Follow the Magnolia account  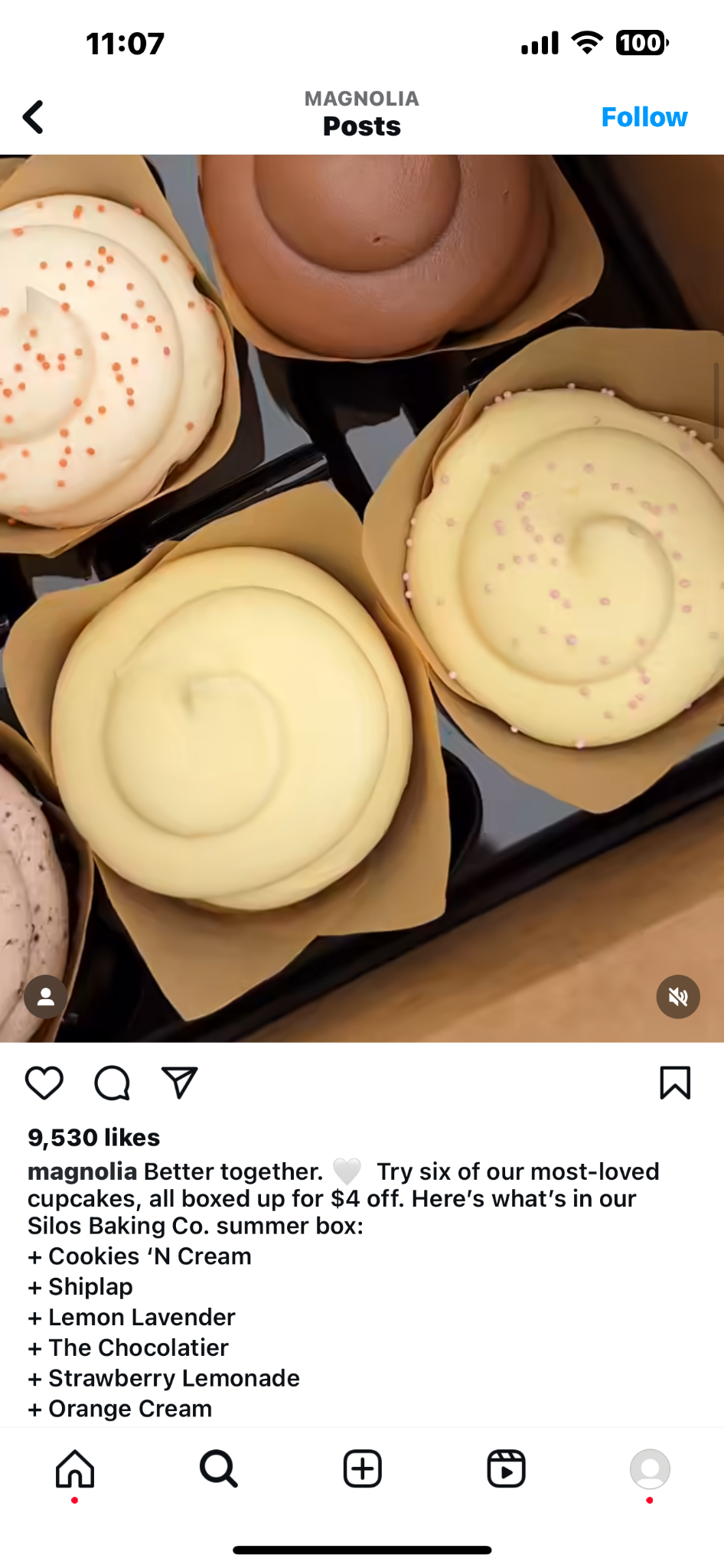click(x=644, y=117)
